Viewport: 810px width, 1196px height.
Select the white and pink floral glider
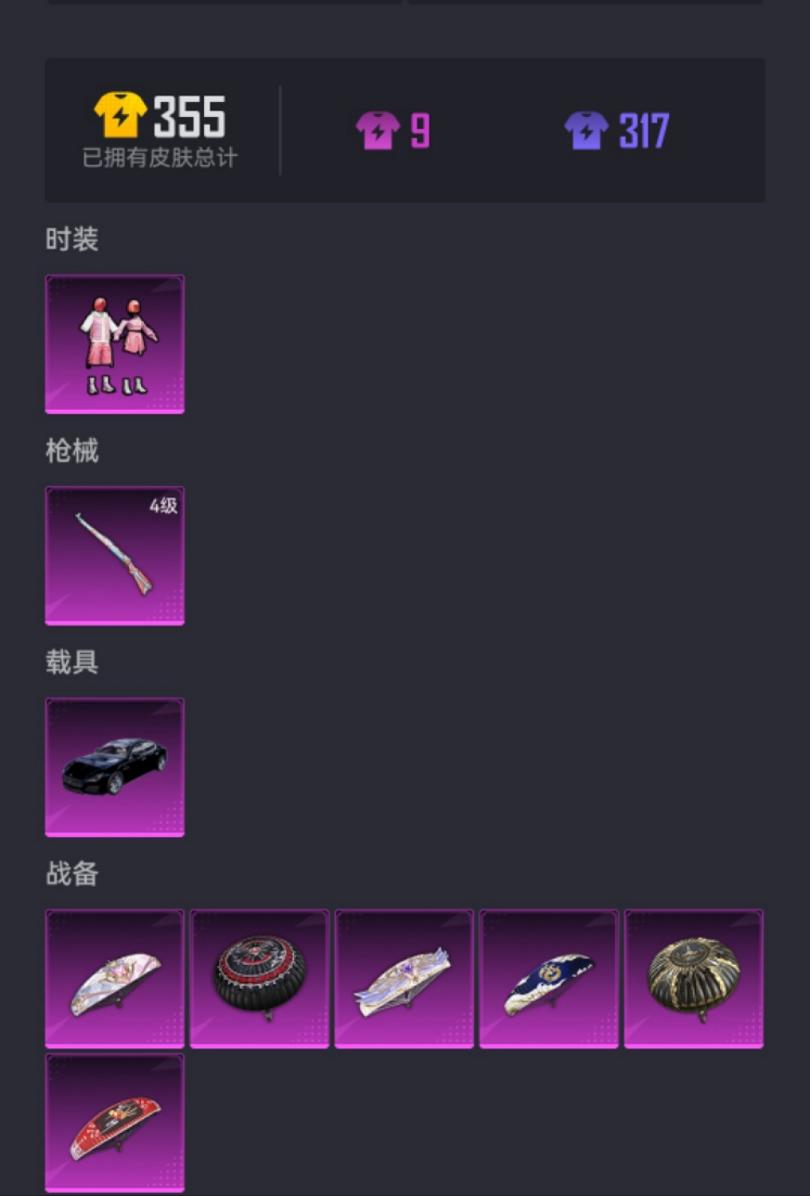(x=115, y=979)
